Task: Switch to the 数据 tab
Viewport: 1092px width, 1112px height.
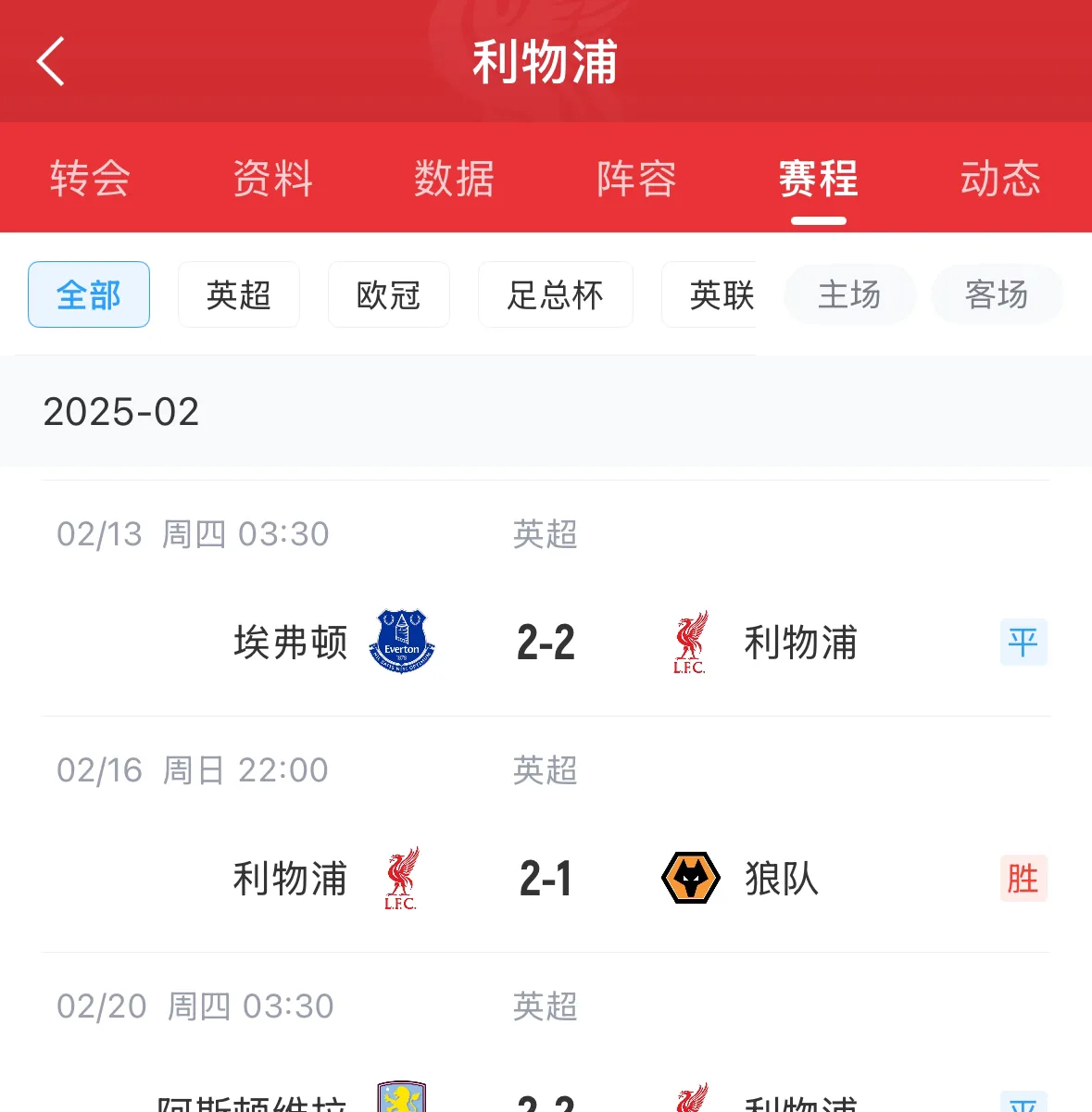Action: [454, 178]
